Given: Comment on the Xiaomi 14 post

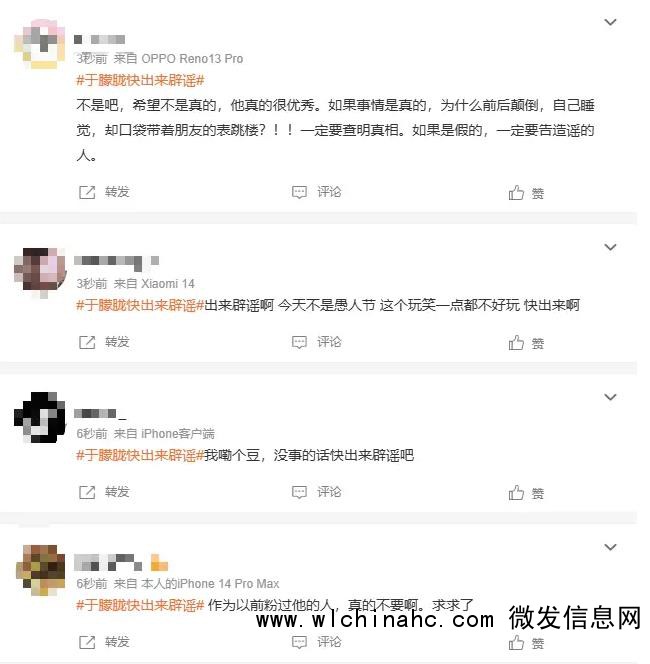Looking at the screenshot, I should tap(316, 342).
